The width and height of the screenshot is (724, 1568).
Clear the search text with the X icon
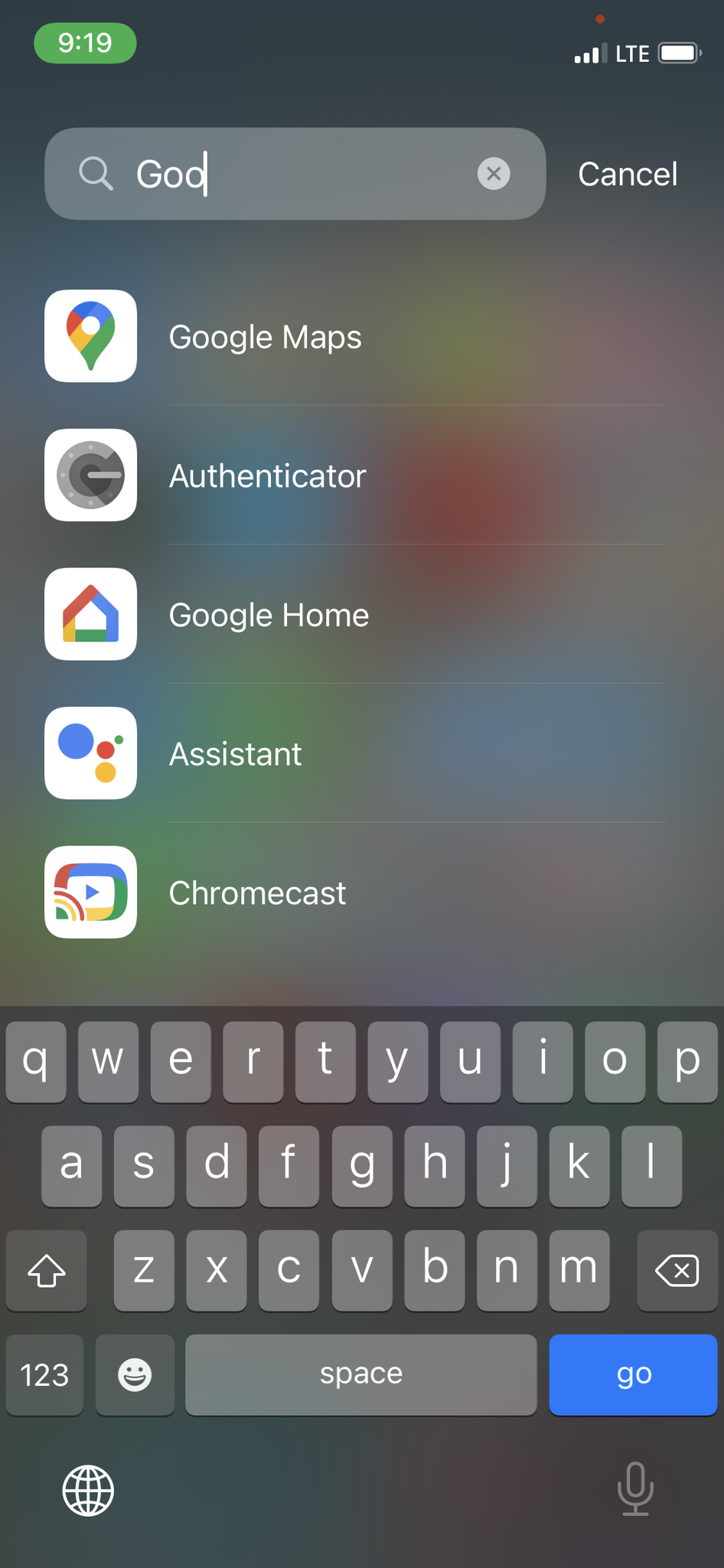pyautogui.click(x=494, y=174)
